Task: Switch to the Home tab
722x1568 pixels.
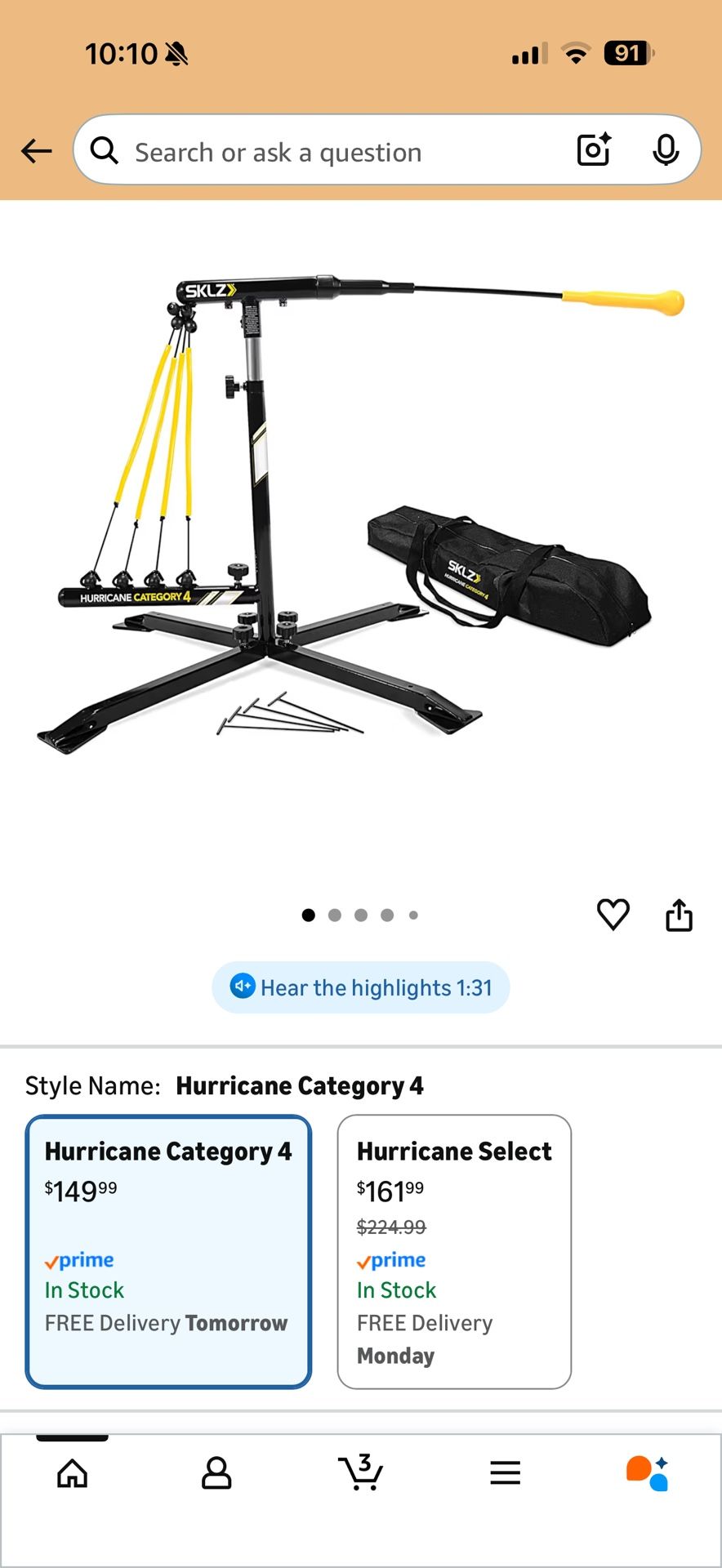Action: click(73, 1473)
